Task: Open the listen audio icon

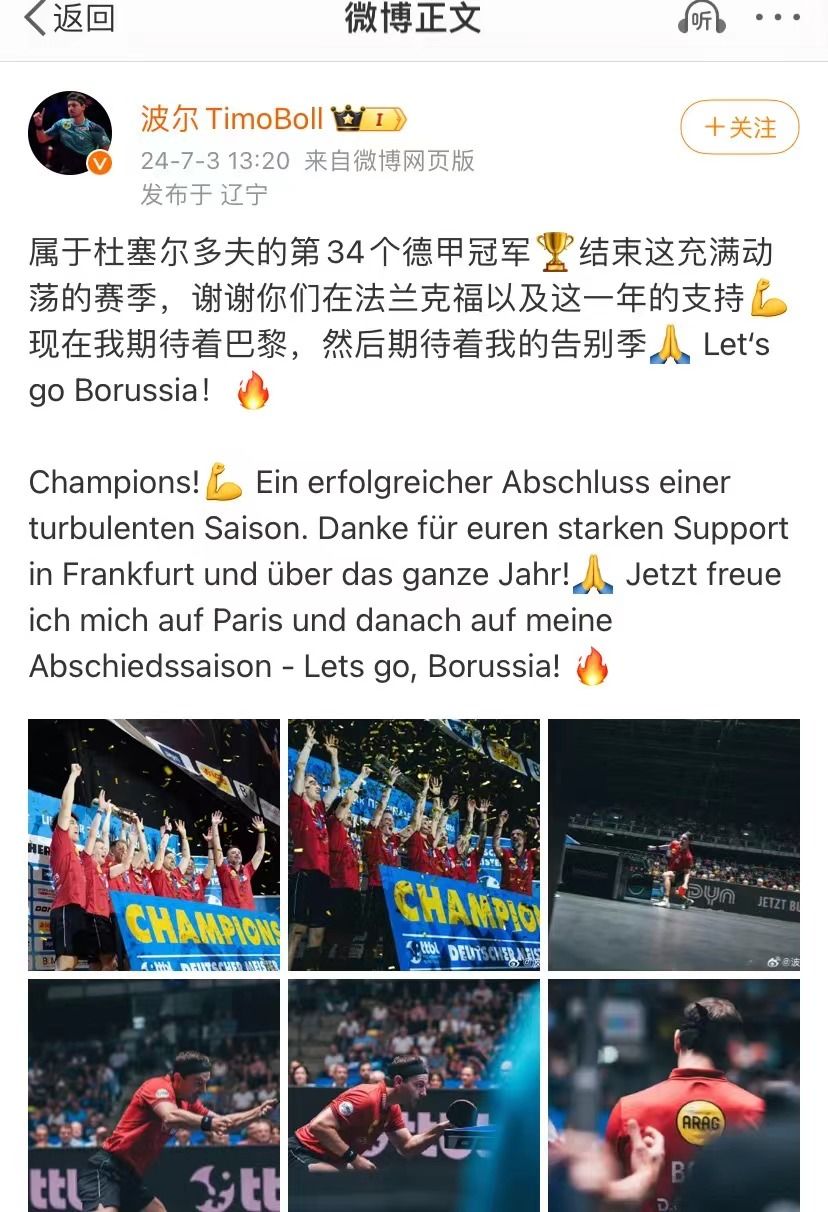Action: pos(701,18)
